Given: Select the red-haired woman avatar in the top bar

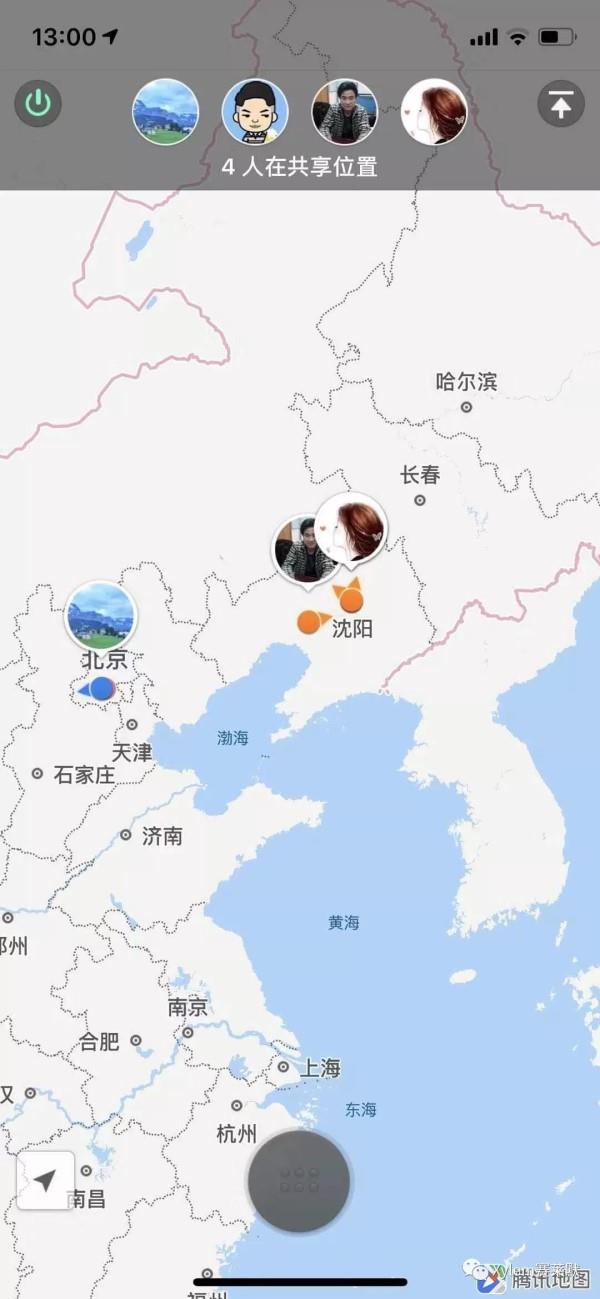Looking at the screenshot, I should pos(434,112).
